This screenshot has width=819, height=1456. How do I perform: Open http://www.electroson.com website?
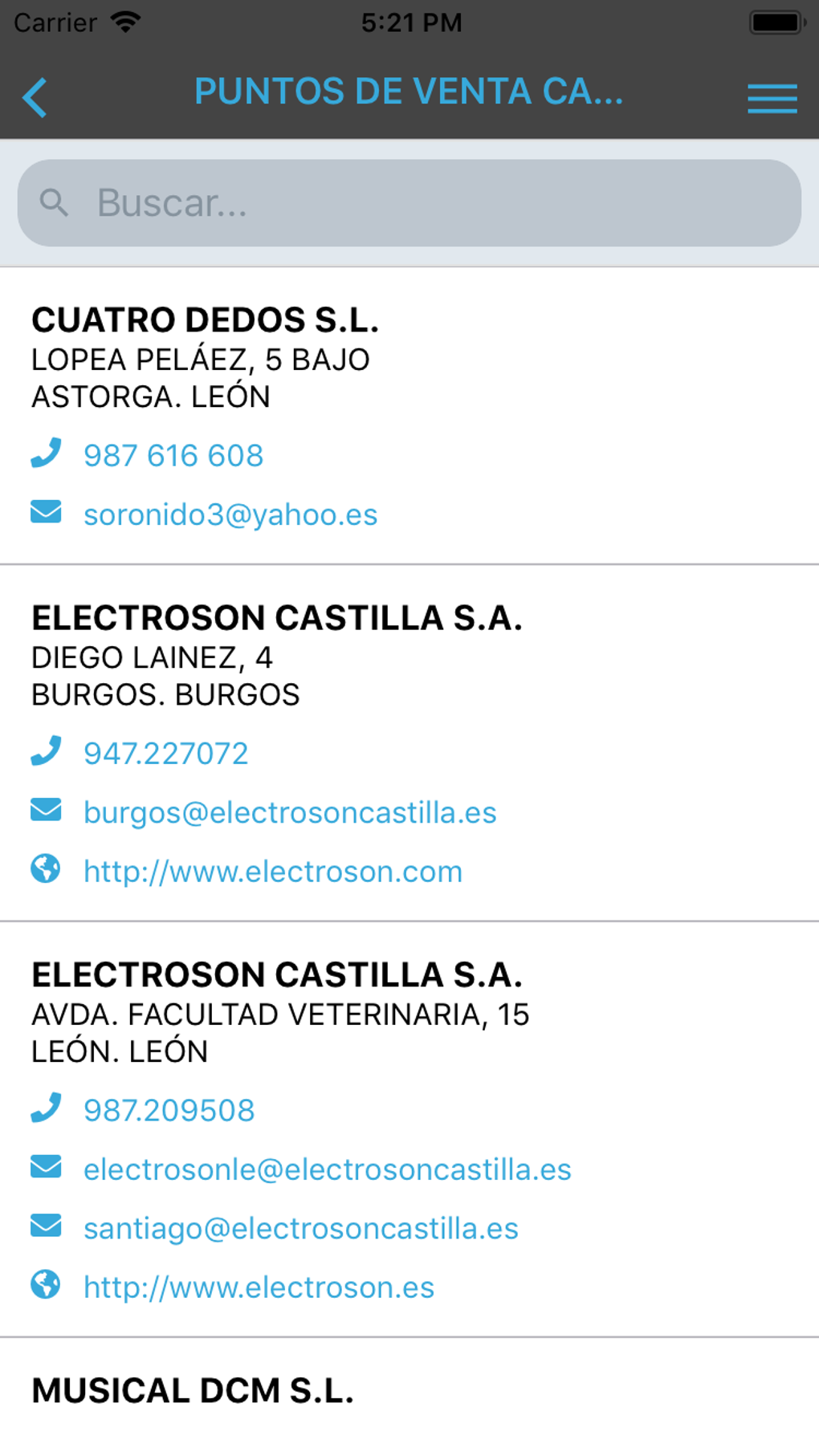point(273,872)
